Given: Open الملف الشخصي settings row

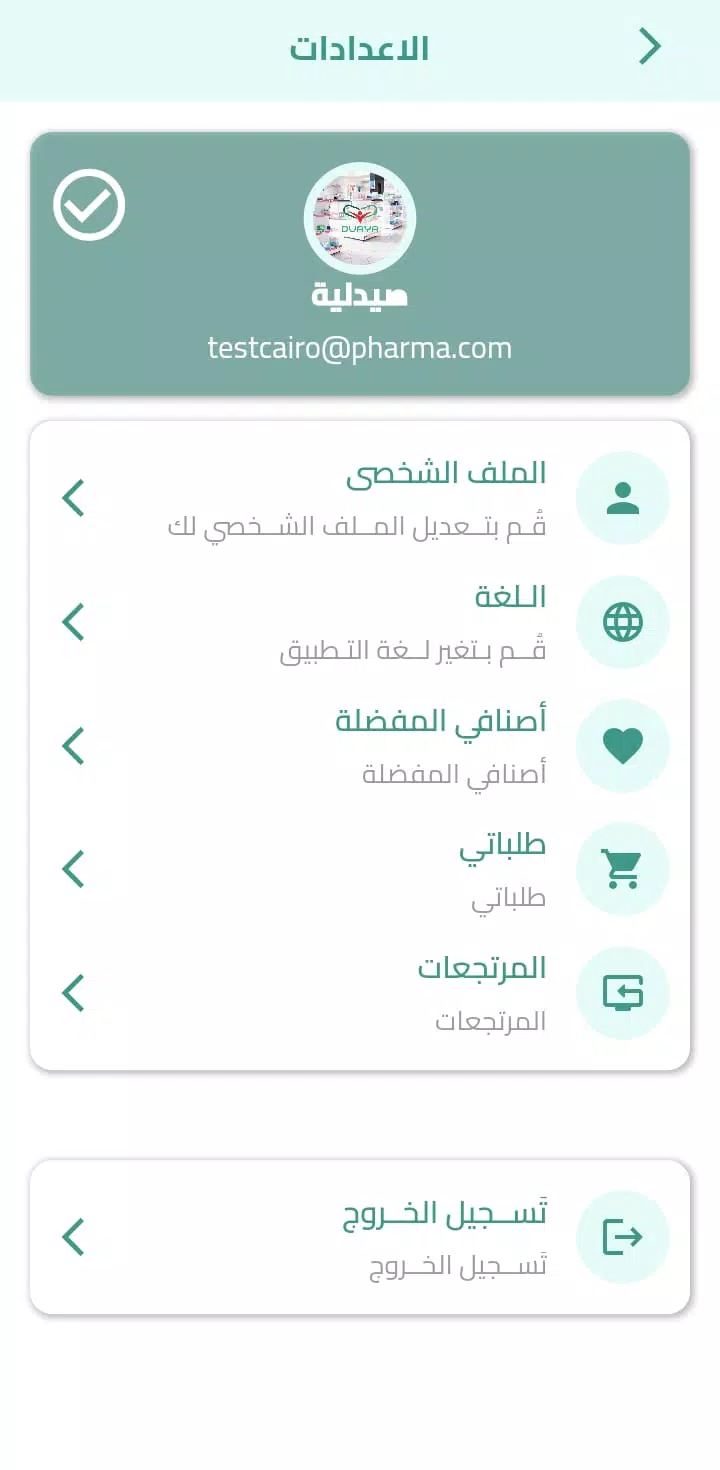Looking at the screenshot, I should tap(360, 498).
